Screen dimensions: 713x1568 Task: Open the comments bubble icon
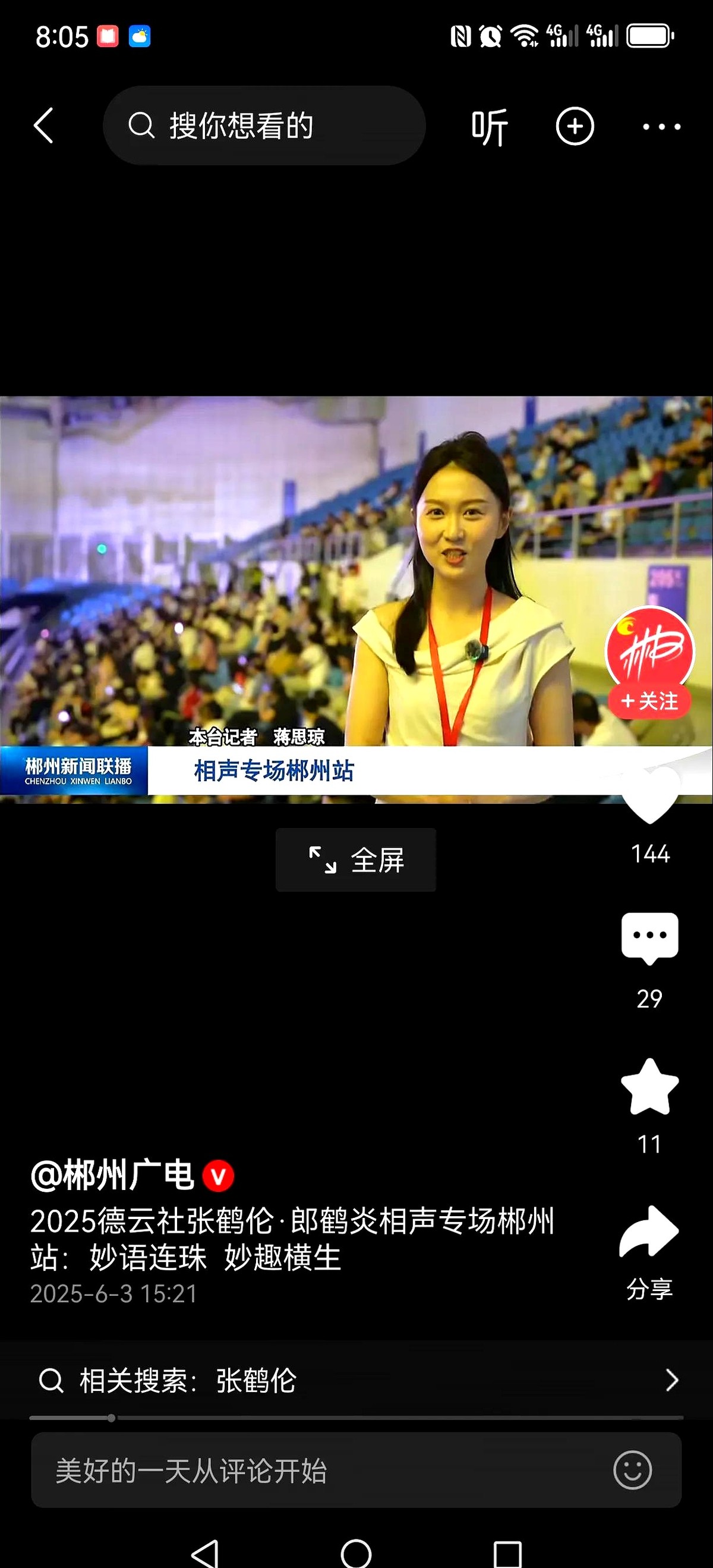650,937
